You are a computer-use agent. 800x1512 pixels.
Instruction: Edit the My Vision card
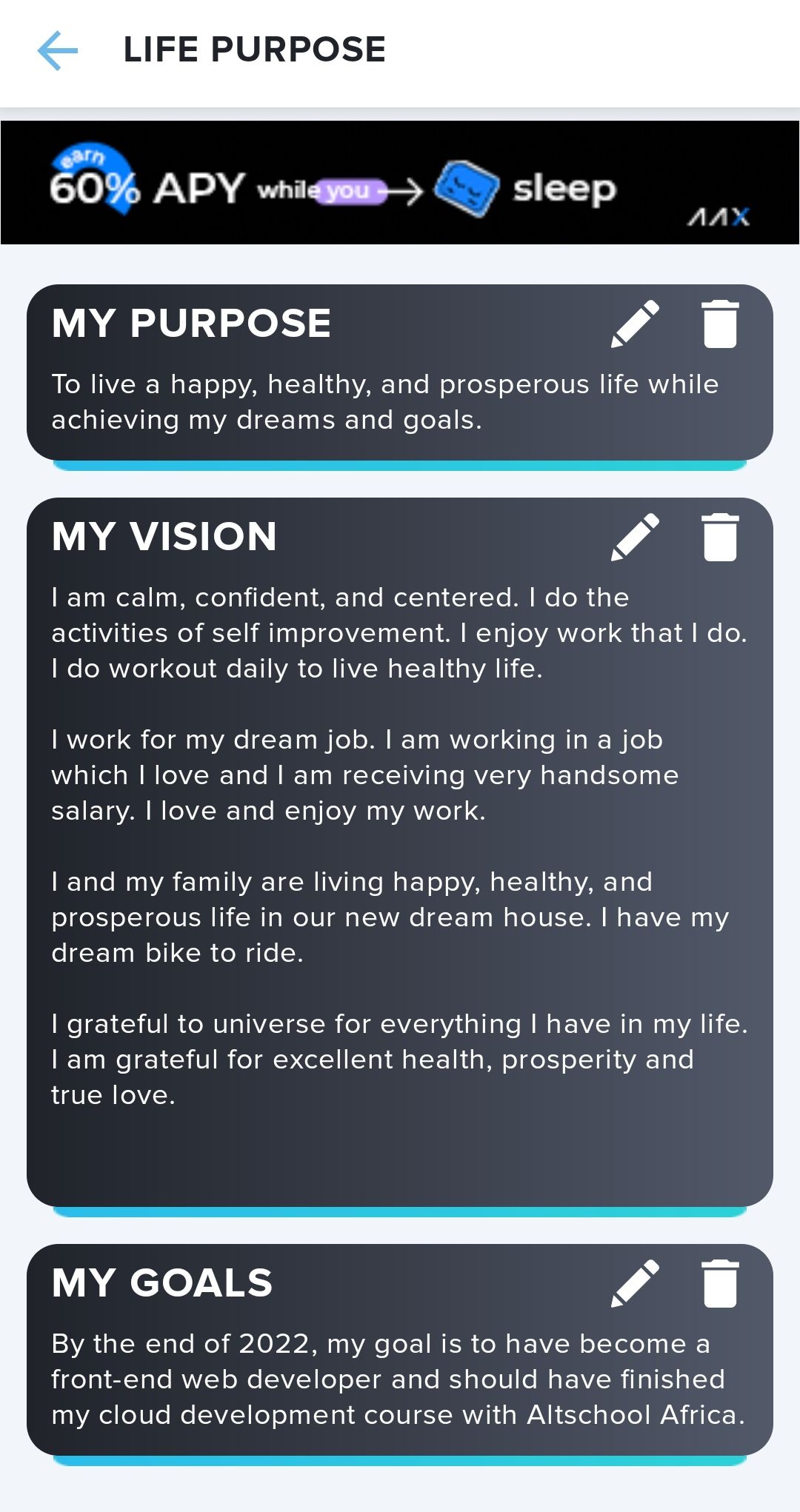pyautogui.click(x=635, y=537)
